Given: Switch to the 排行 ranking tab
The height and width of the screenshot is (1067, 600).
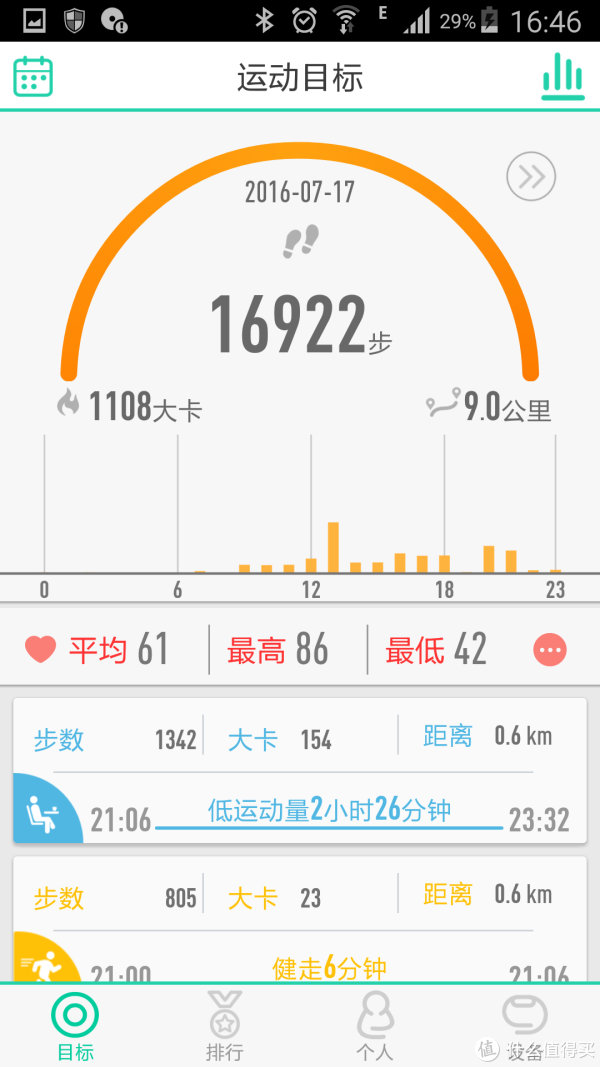Looking at the screenshot, I should 224,1026.
